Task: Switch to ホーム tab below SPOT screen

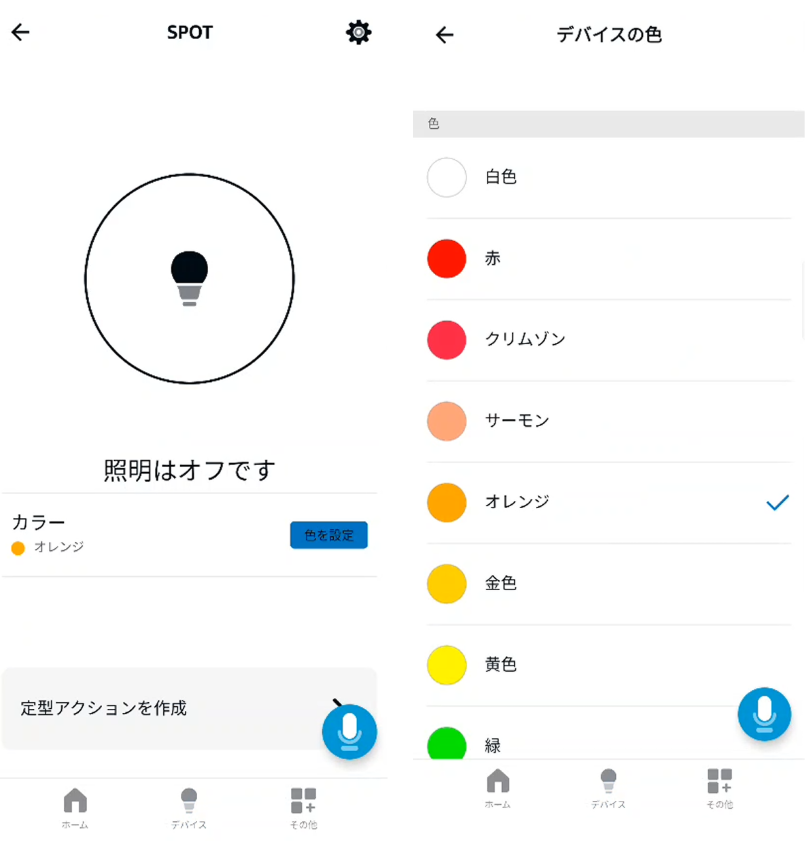Action: tap(75, 808)
